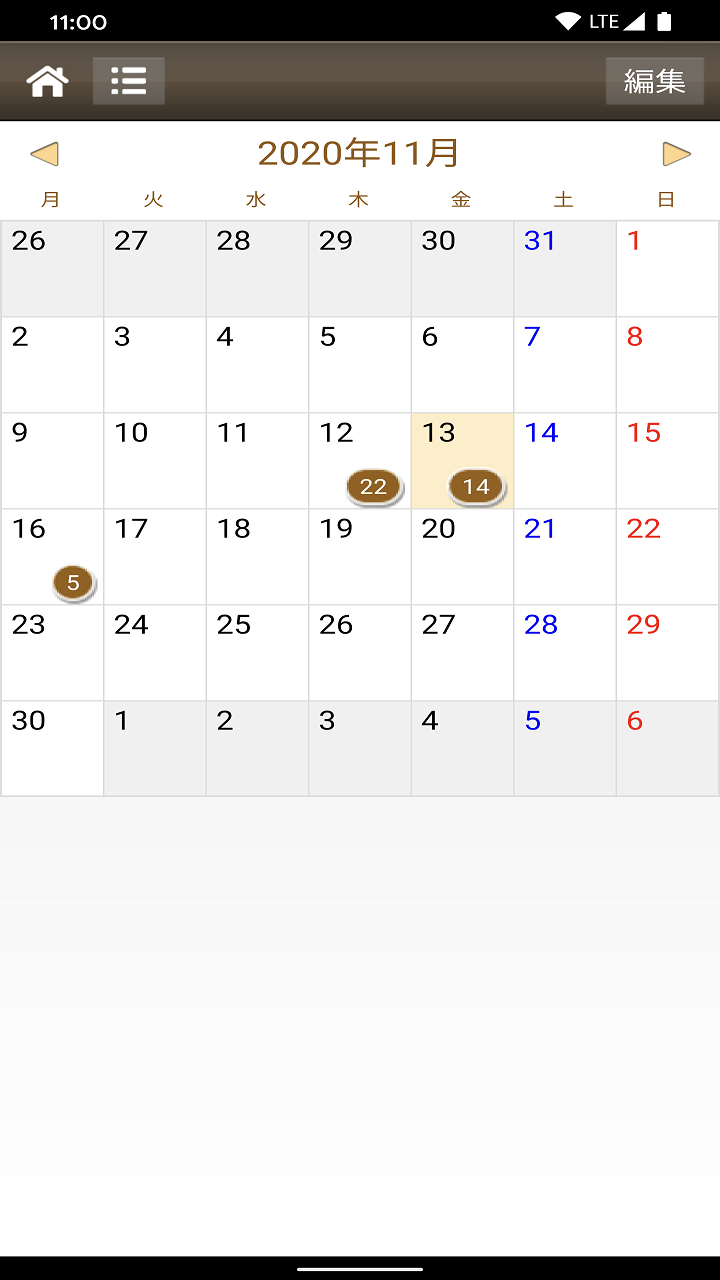Go to the next month arrow
720x1280 pixels.
tap(677, 154)
